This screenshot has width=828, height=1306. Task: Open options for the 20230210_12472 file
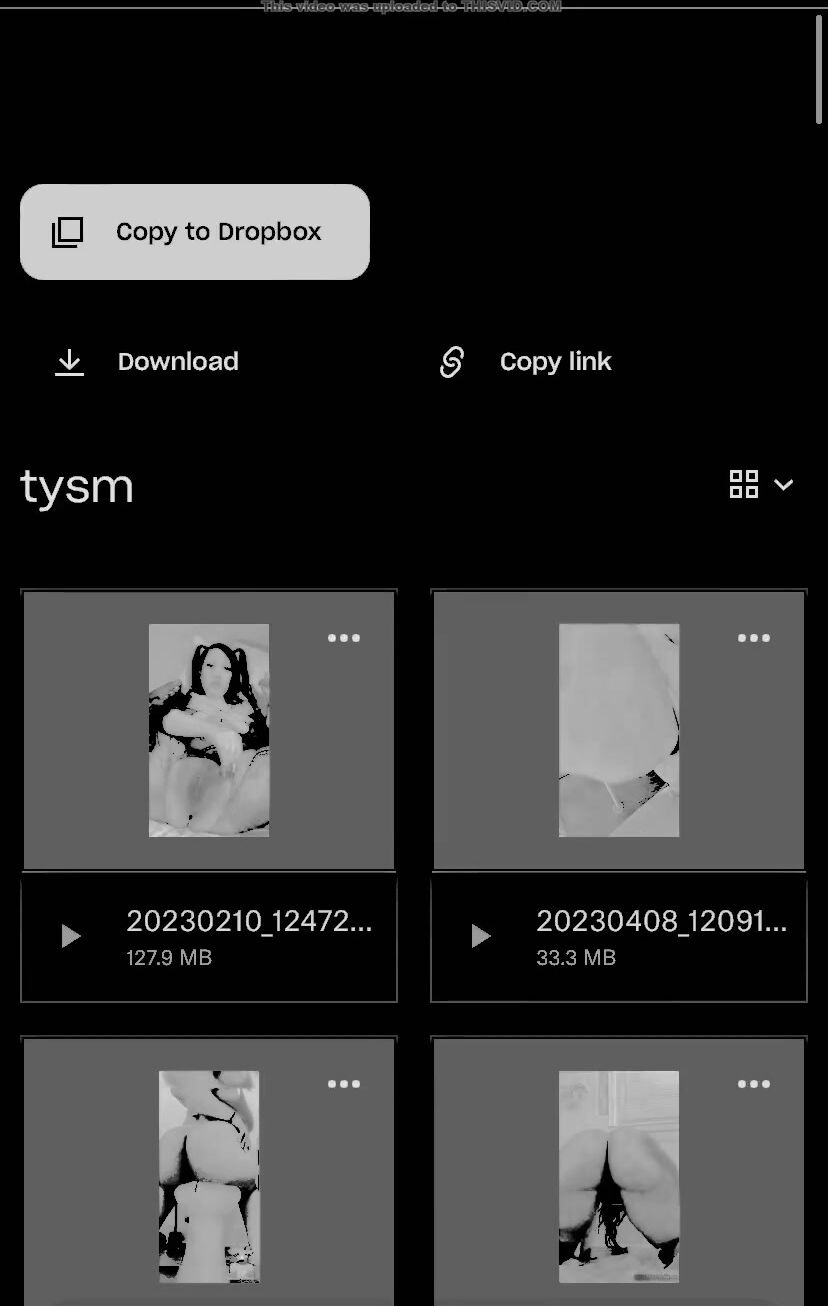pyautogui.click(x=343, y=638)
